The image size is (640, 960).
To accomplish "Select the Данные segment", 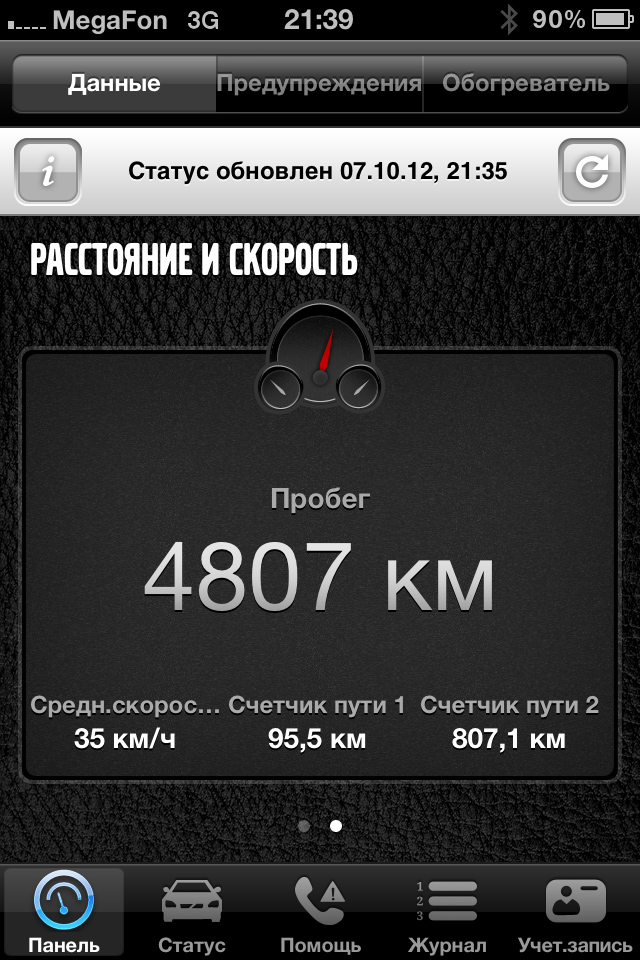I will [114, 83].
